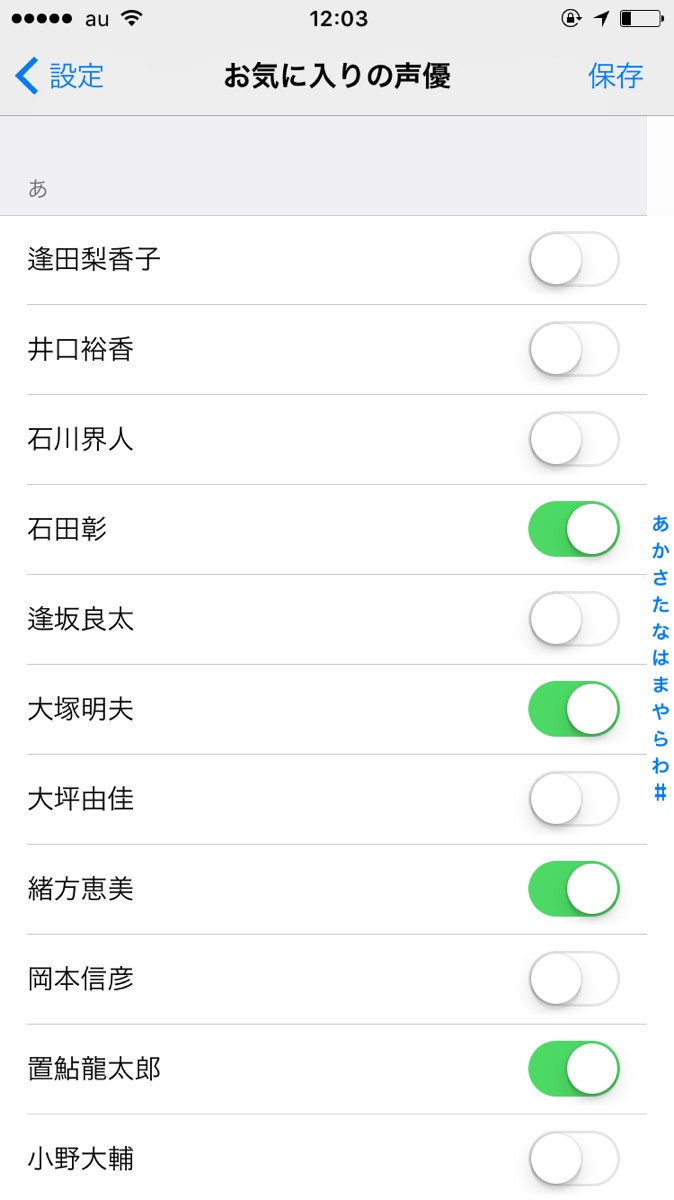Toggle on 石川界人
This screenshot has height=1200, width=674.
point(574,440)
